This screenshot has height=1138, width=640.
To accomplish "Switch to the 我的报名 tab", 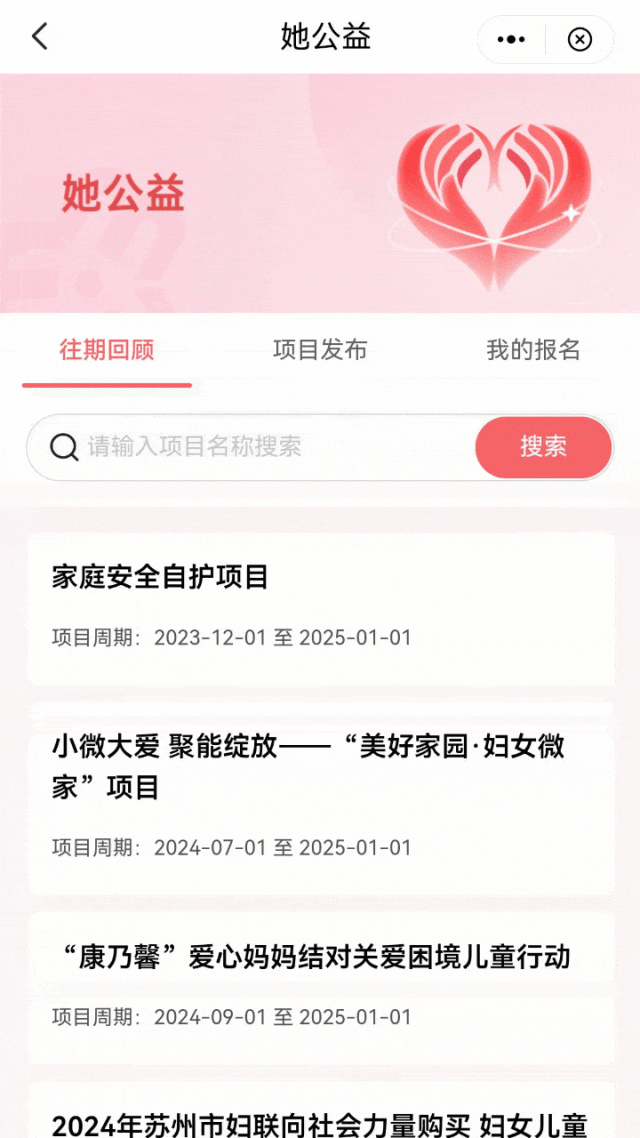I will [533, 350].
